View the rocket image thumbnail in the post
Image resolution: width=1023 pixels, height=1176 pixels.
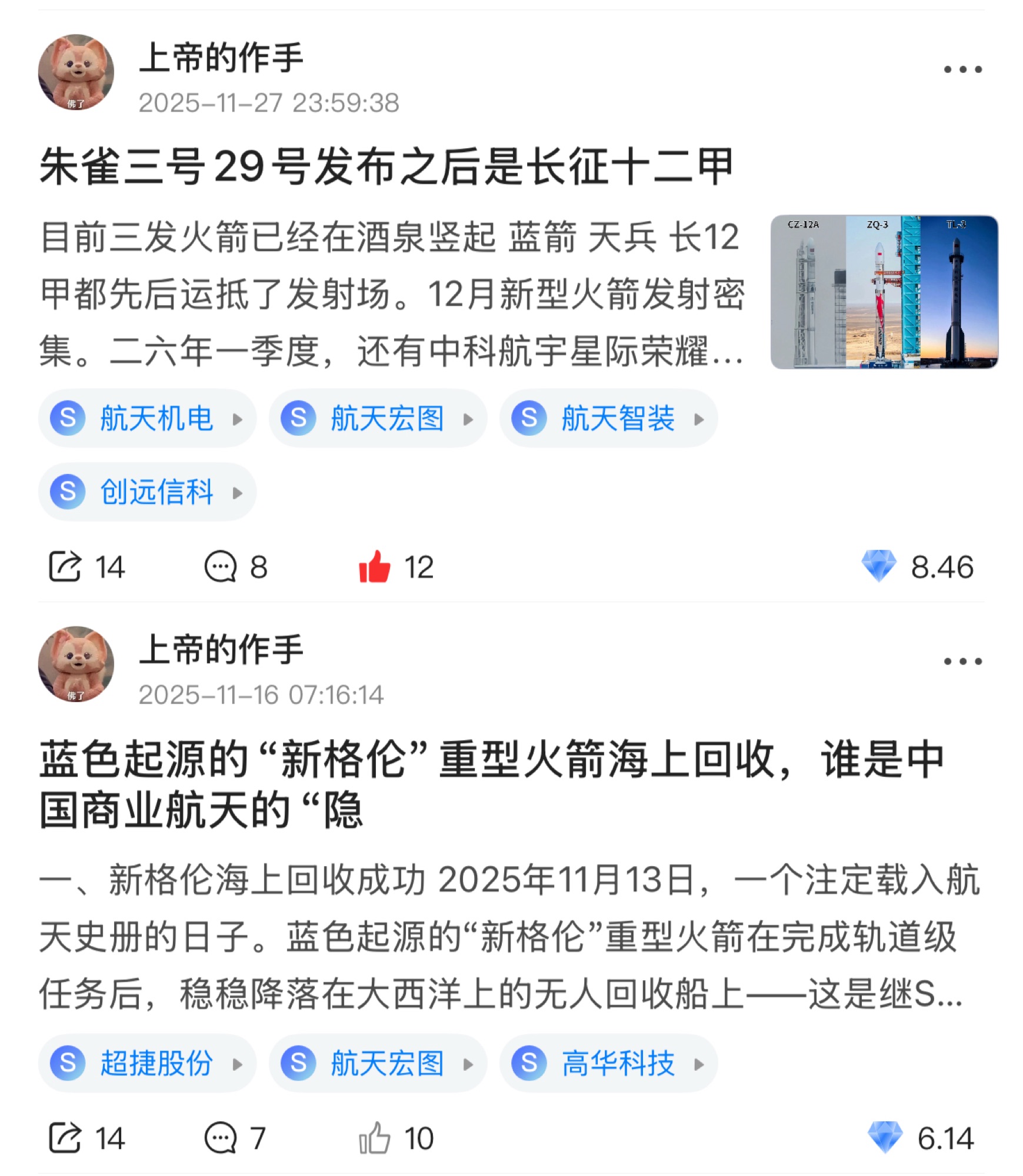(x=884, y=292)
